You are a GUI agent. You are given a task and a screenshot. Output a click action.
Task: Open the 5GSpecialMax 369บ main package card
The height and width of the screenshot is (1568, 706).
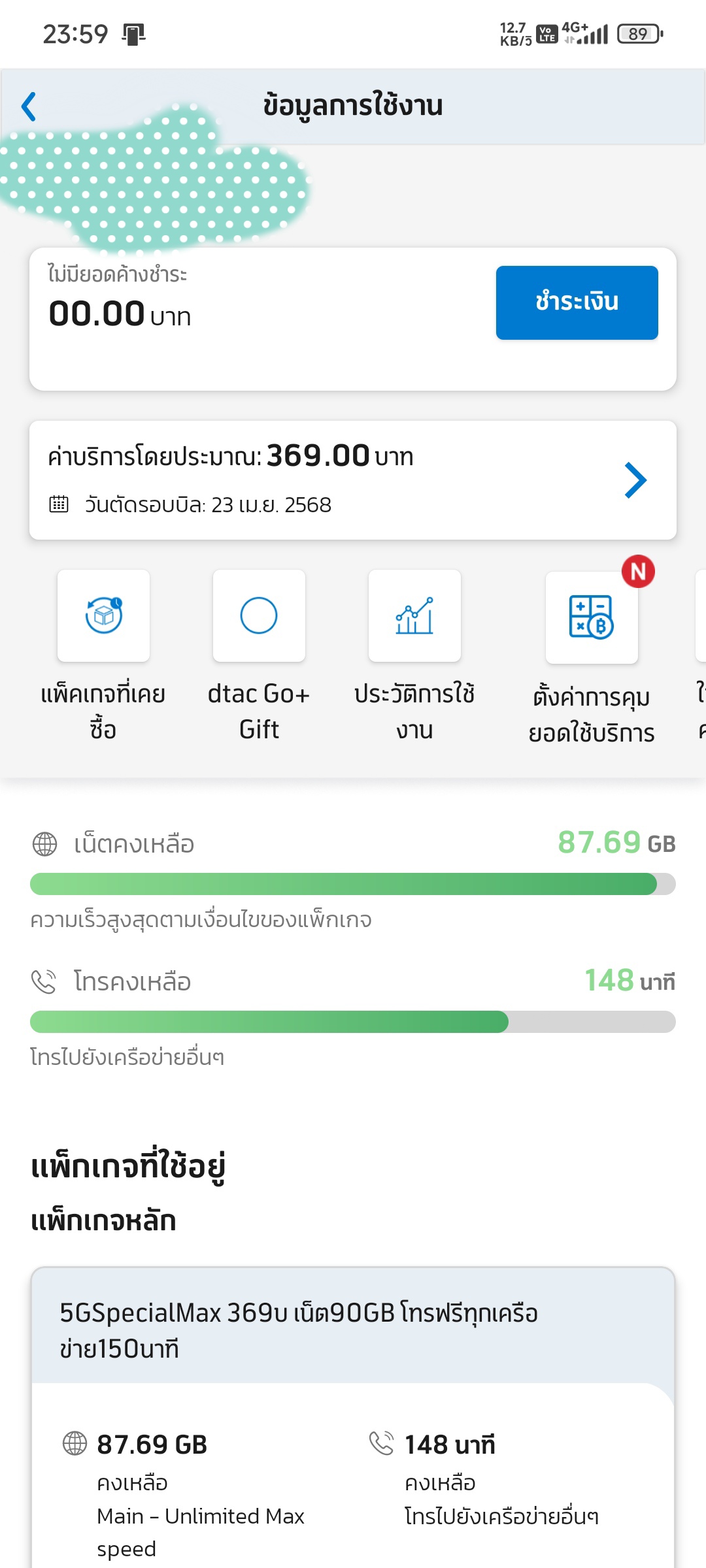point(353,1418)
